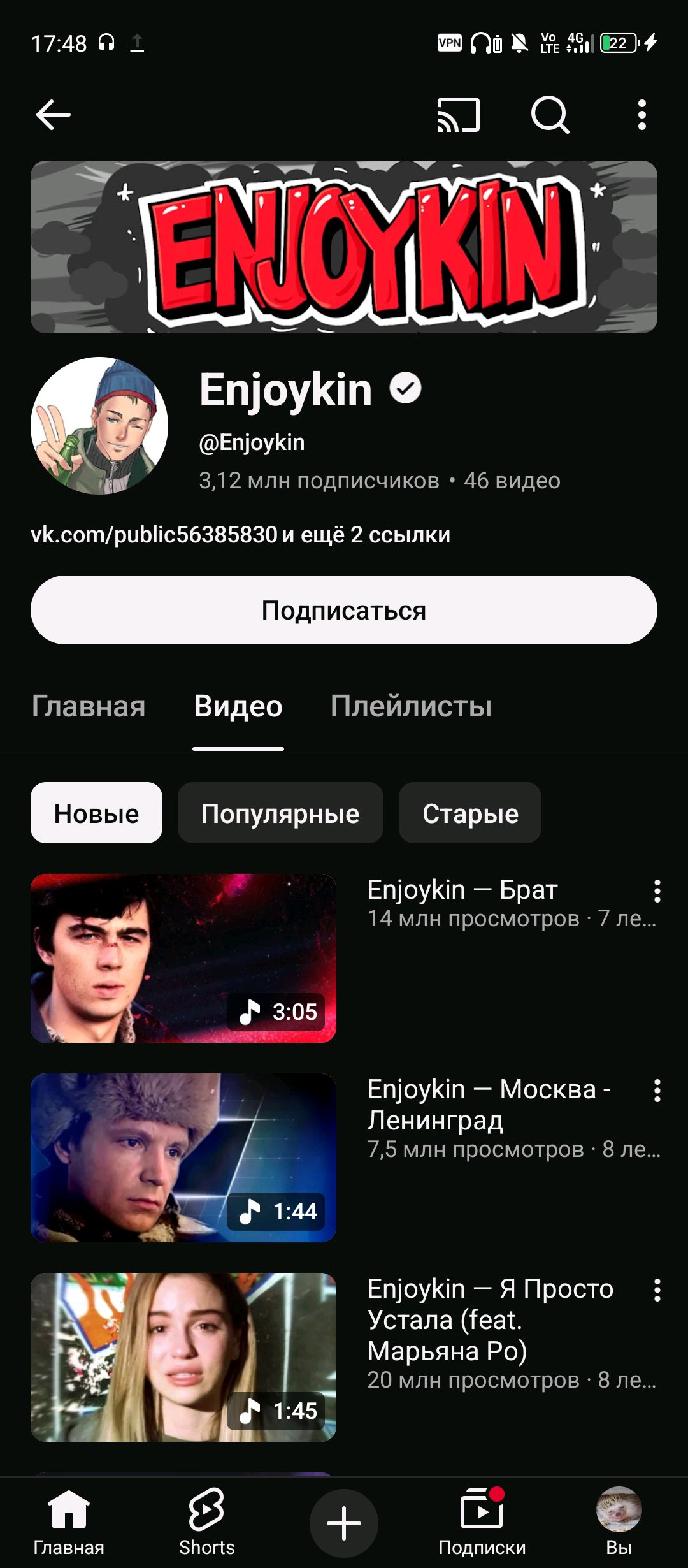Switch to the Главная channel tab
The image size is (688, 1568).
89,706
